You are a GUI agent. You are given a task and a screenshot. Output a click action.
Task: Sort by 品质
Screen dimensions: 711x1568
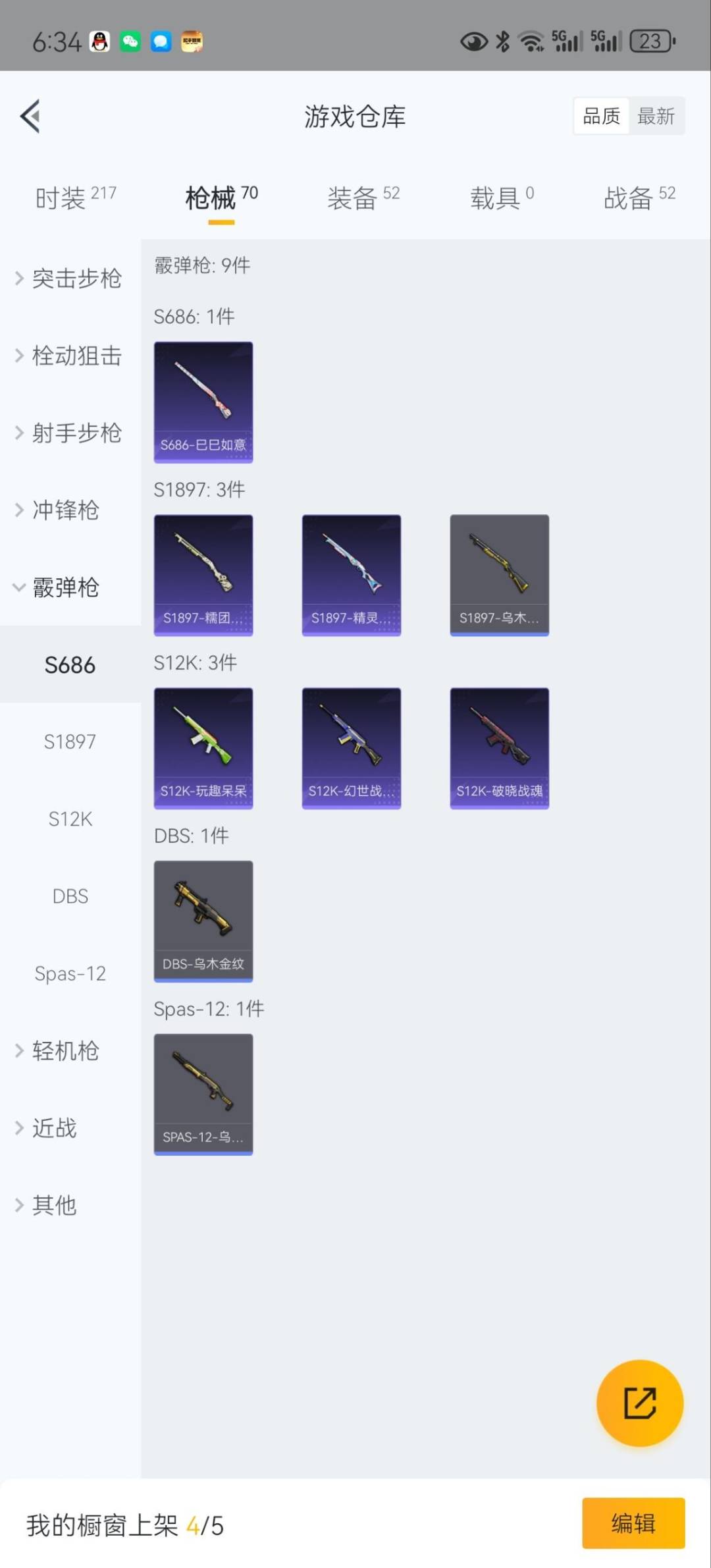click(x=601, y=117)
